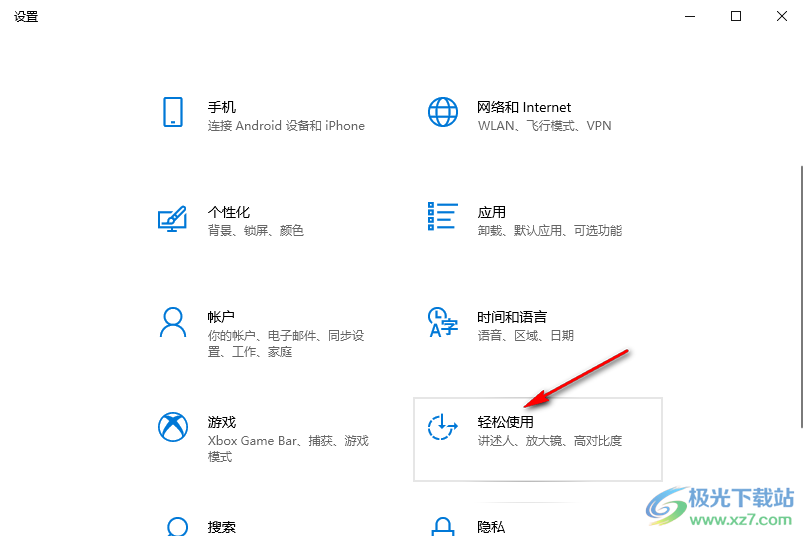805x536 pixels.
Task: Select the 游戏 category
Action: [x=221, y=423]
